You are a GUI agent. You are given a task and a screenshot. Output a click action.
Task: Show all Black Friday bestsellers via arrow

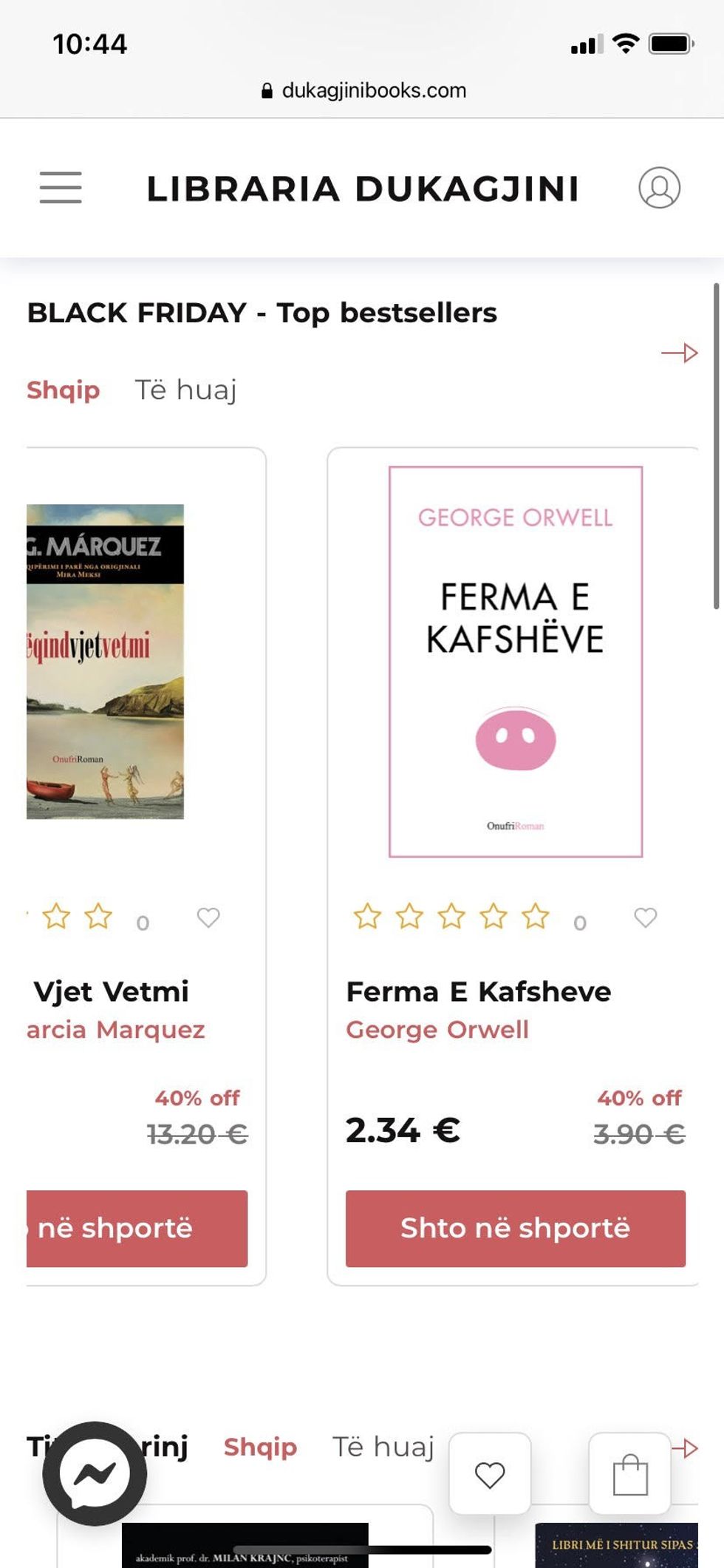680,353
